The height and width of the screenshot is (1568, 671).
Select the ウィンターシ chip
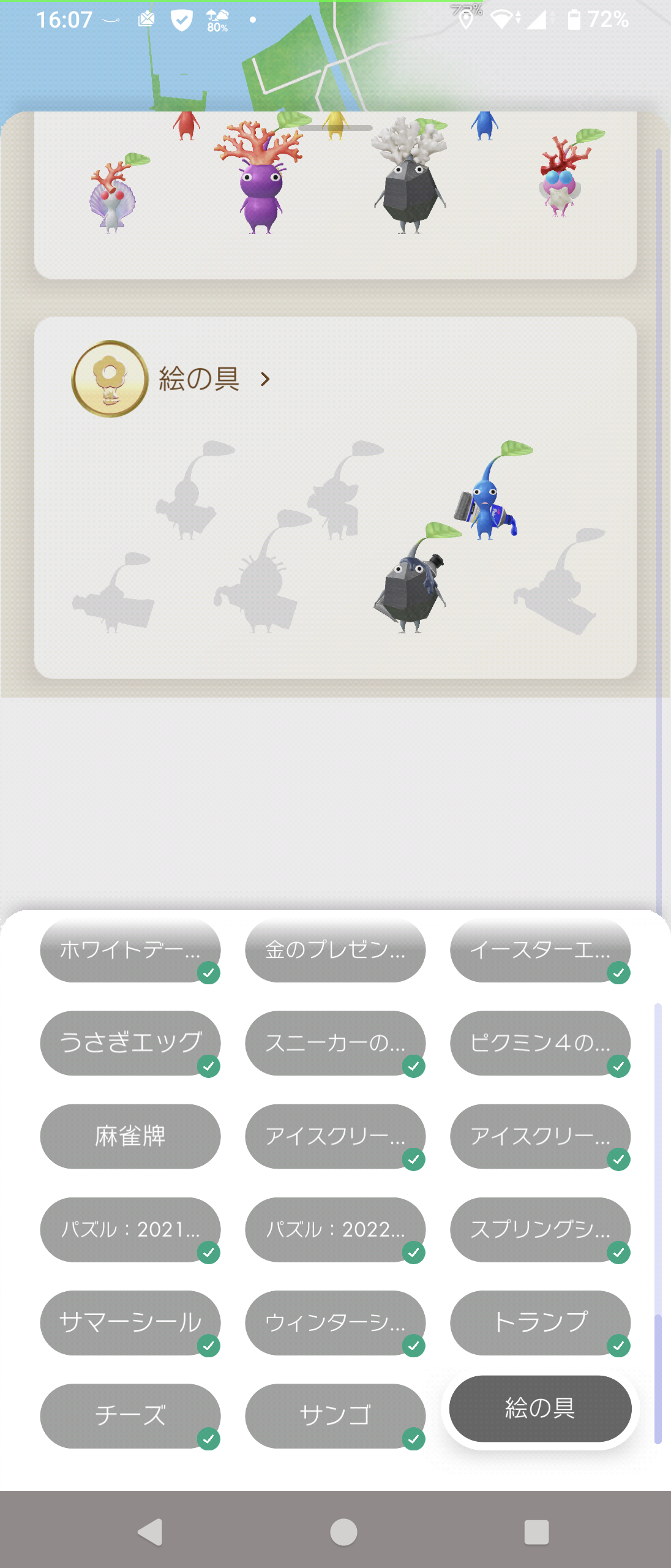[x=335, y=1322]
